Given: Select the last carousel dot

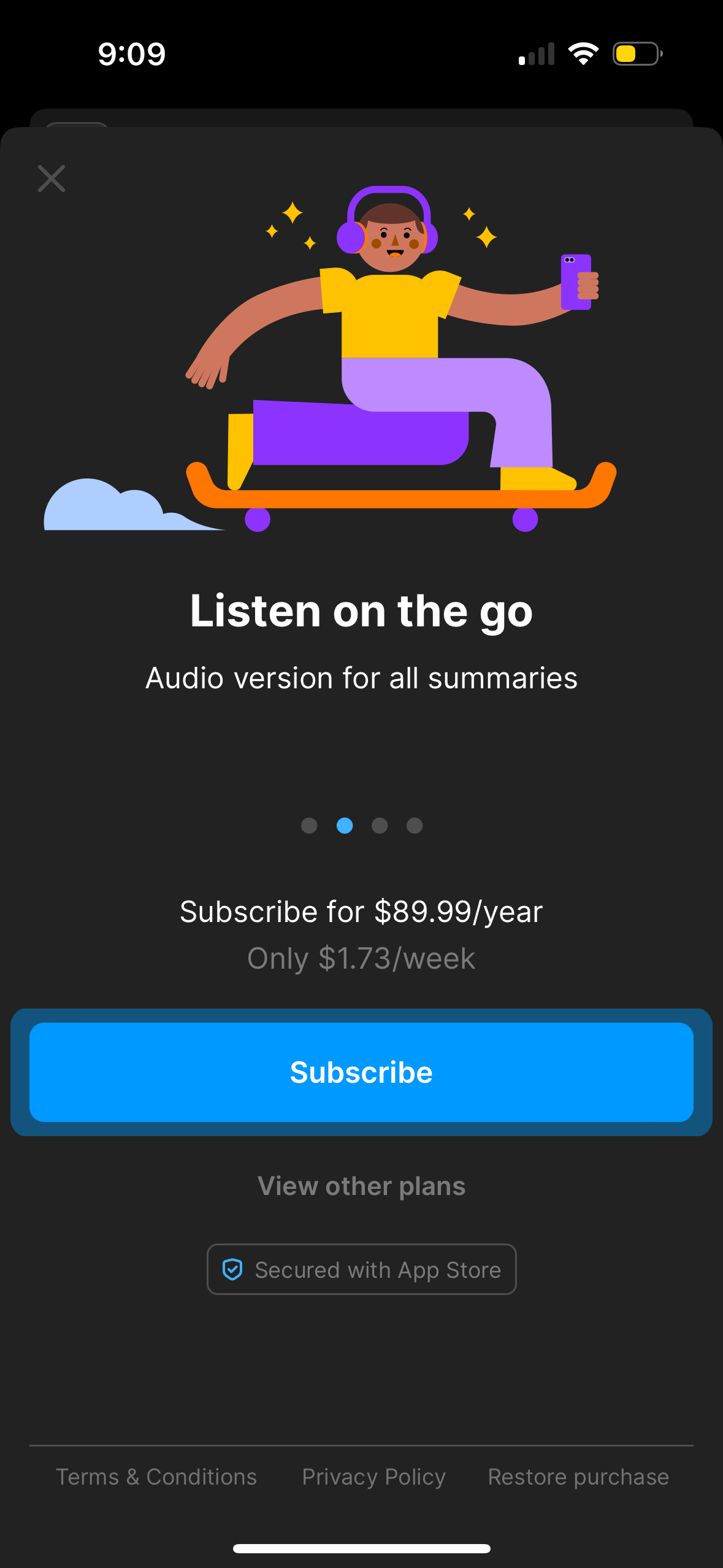Looking at the screenshot, I should [x=414, y=826].
